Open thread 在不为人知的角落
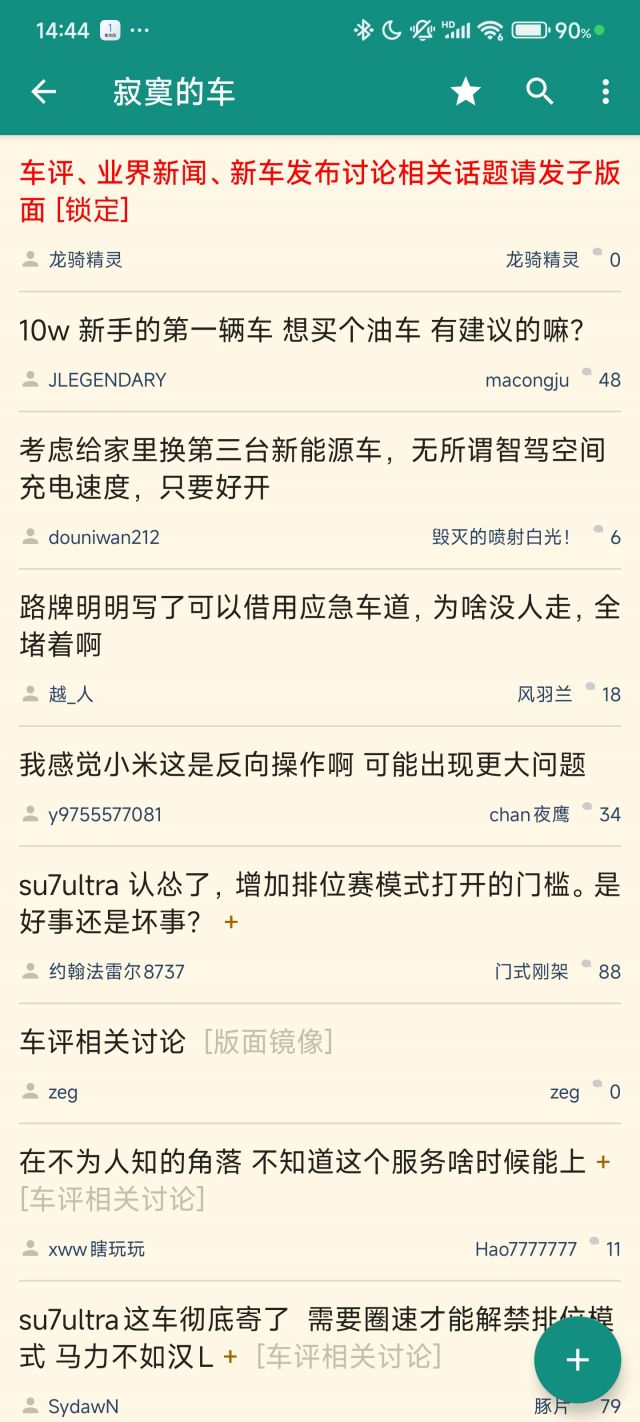Viewport: 640px width, 1422px height. pos(300,1162)
